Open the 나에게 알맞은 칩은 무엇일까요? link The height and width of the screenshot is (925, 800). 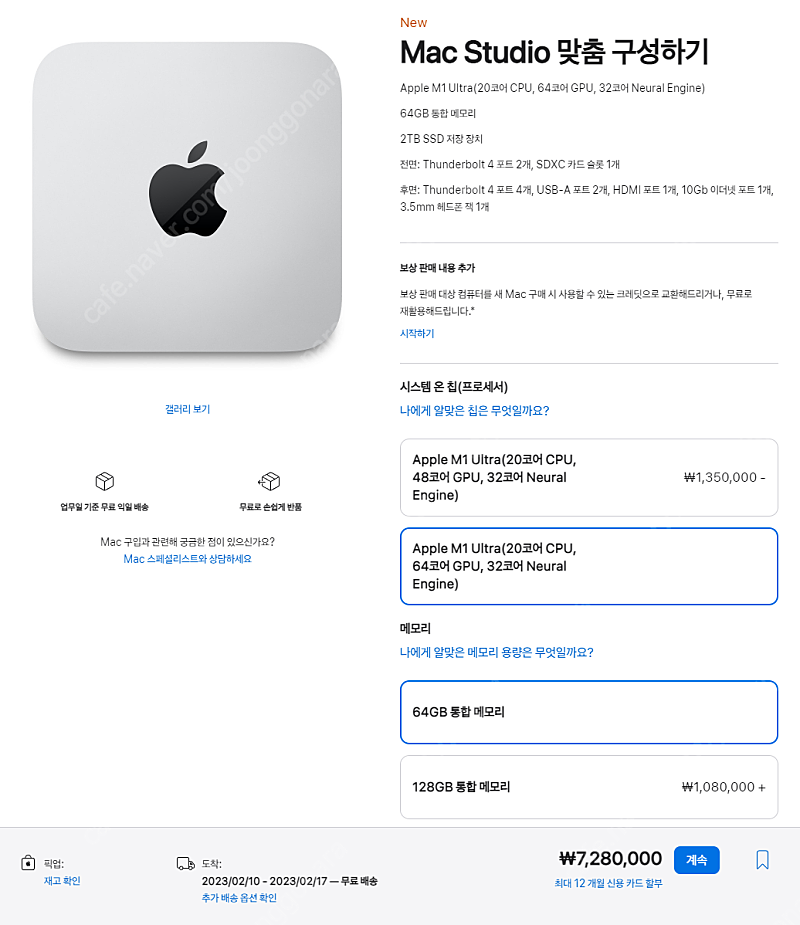(x=474, y=410)
